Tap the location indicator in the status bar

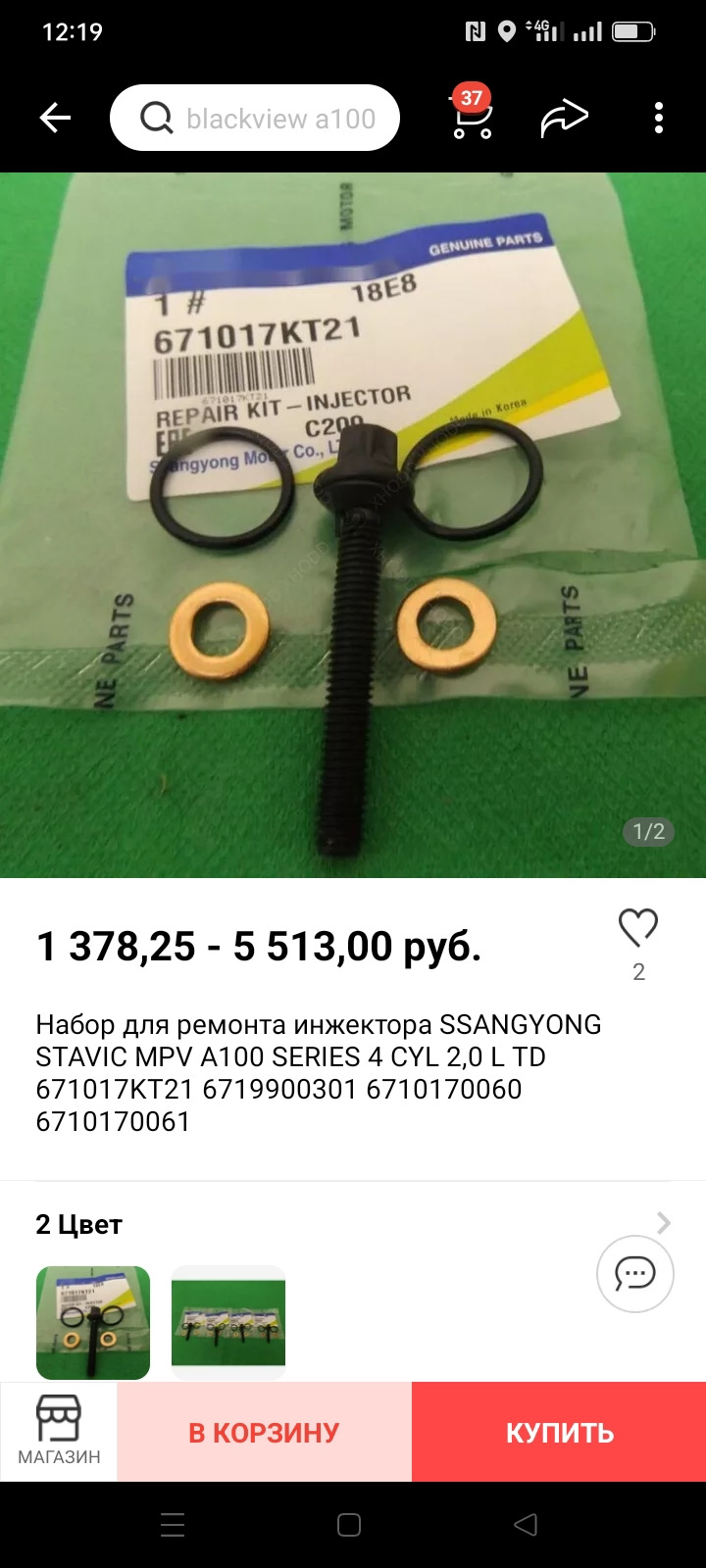point(506,30)
